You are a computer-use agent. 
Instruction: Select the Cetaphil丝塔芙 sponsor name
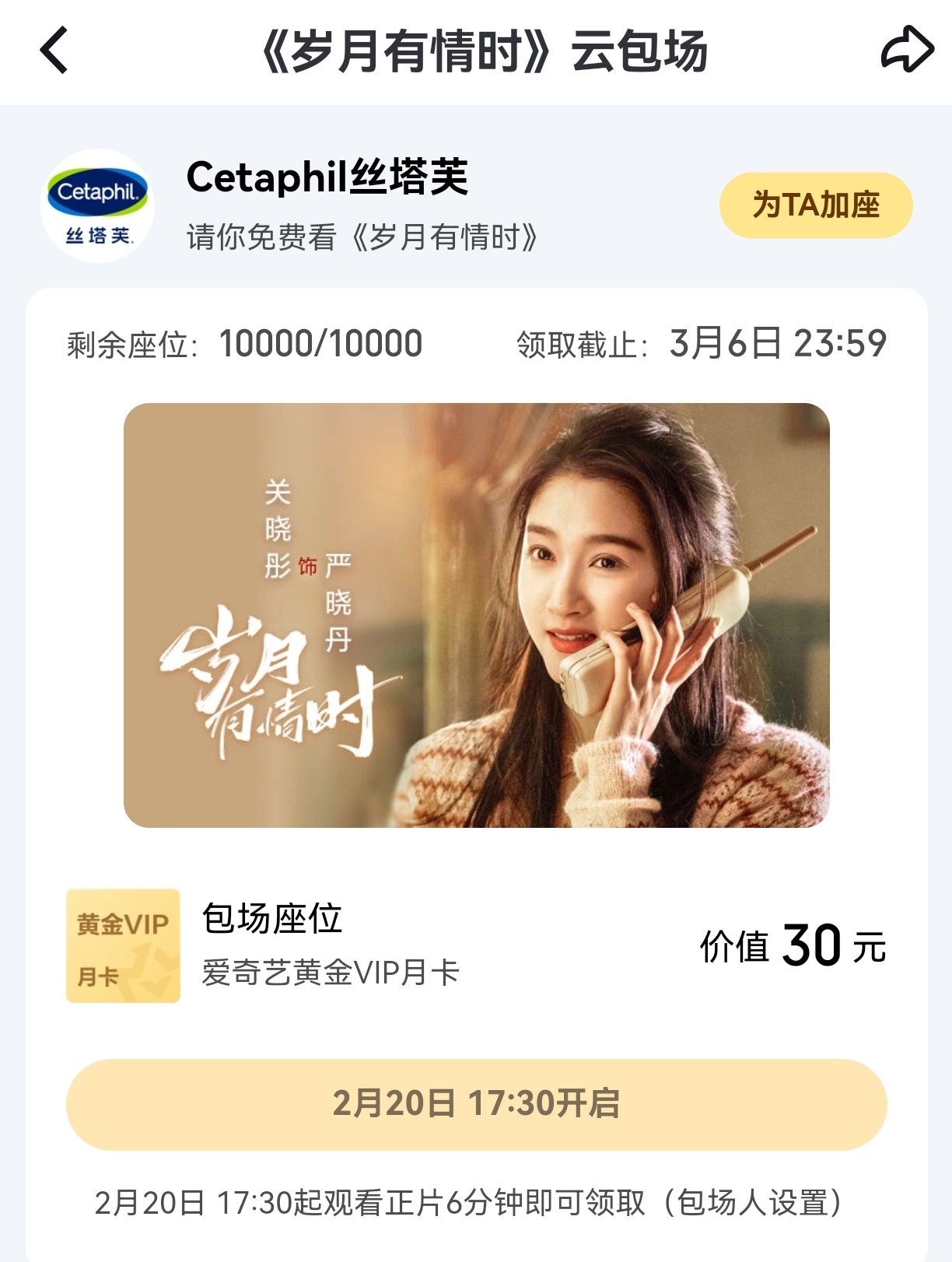[325, 184]
